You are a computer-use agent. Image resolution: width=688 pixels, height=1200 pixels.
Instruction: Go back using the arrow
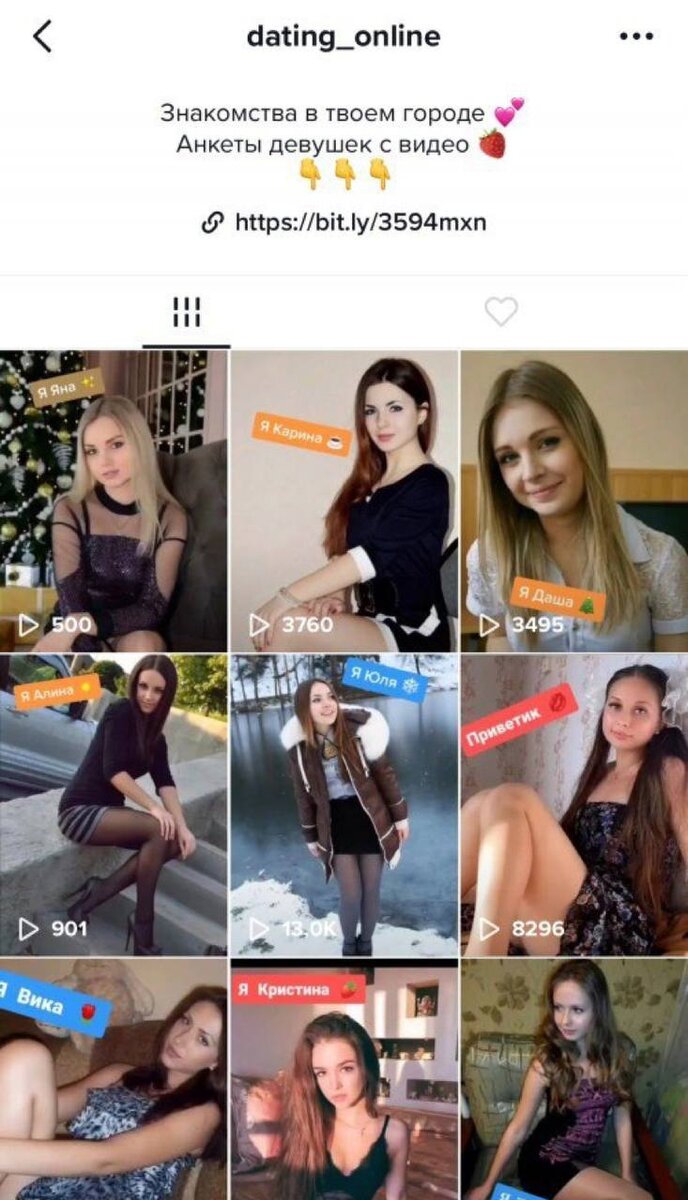[42, 37]
